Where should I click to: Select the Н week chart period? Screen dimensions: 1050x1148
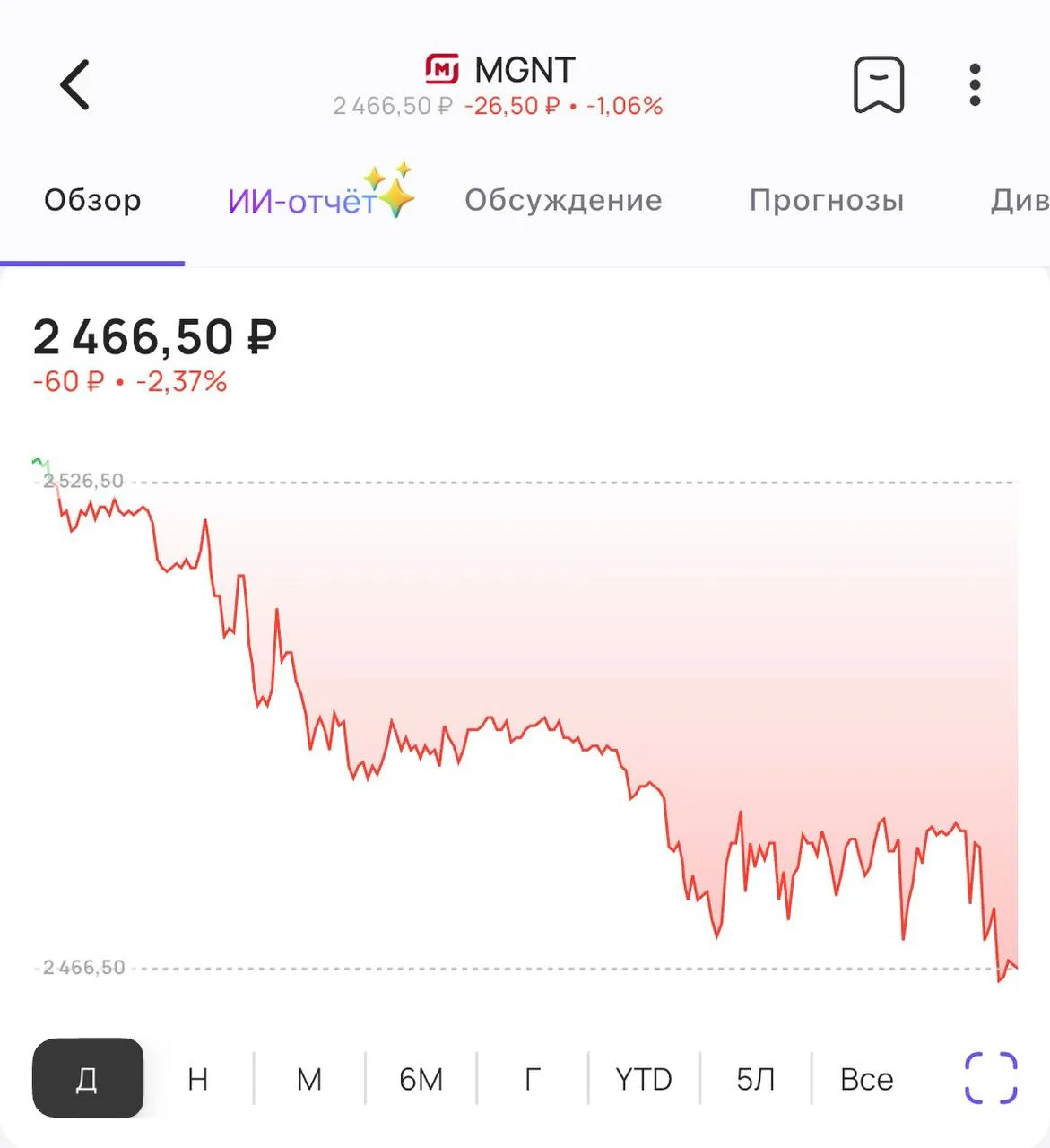pyautogui.click(x=198, y=1079)
